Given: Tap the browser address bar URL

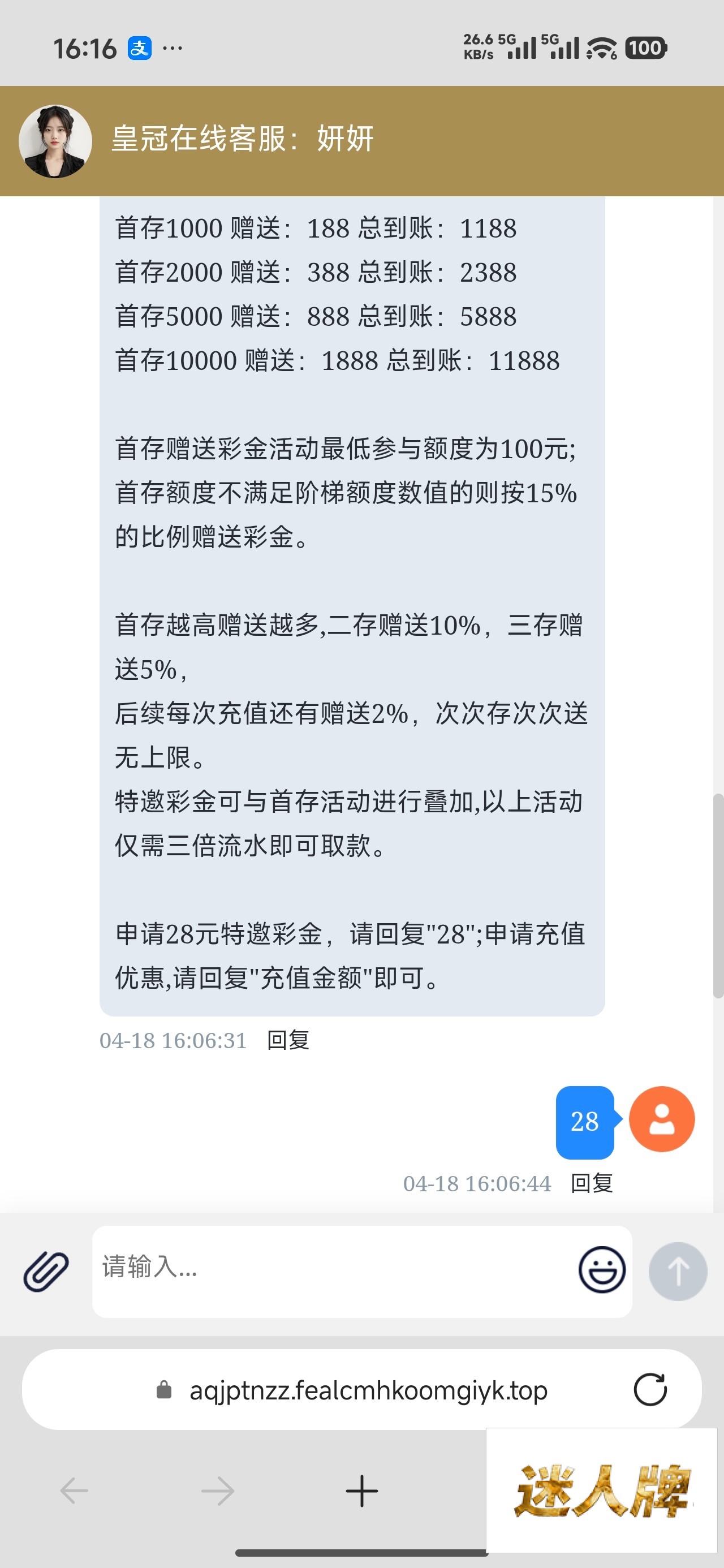Looking at the screenshot, I should (x=368, y=1391).
